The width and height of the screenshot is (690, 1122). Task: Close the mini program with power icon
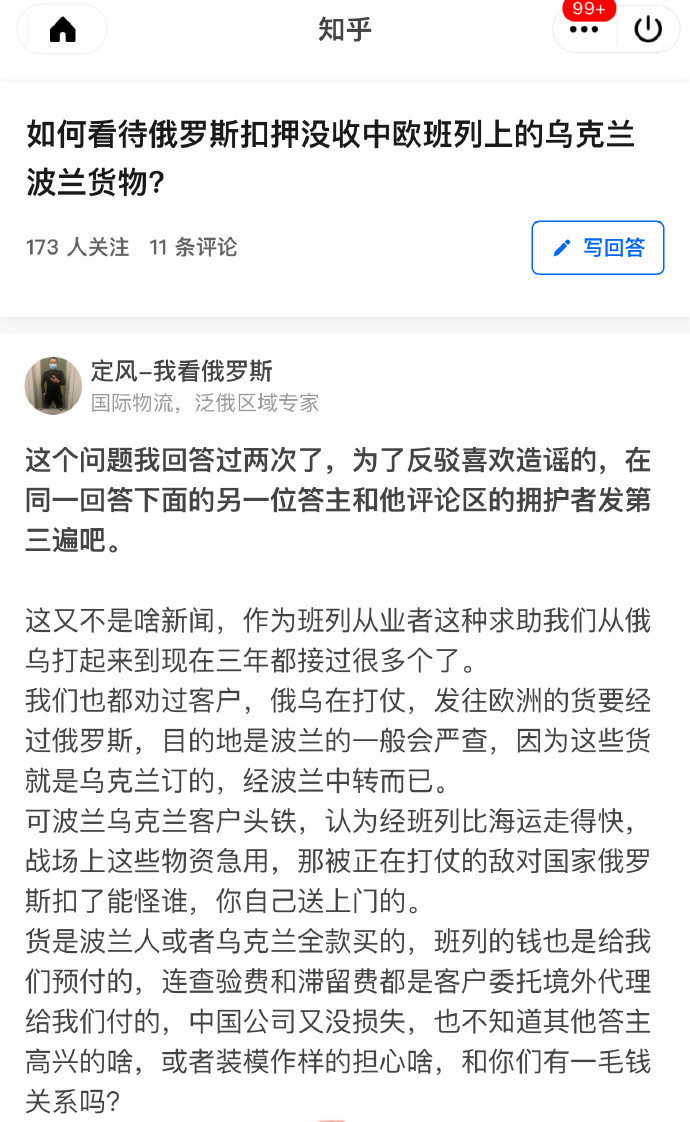649,30
